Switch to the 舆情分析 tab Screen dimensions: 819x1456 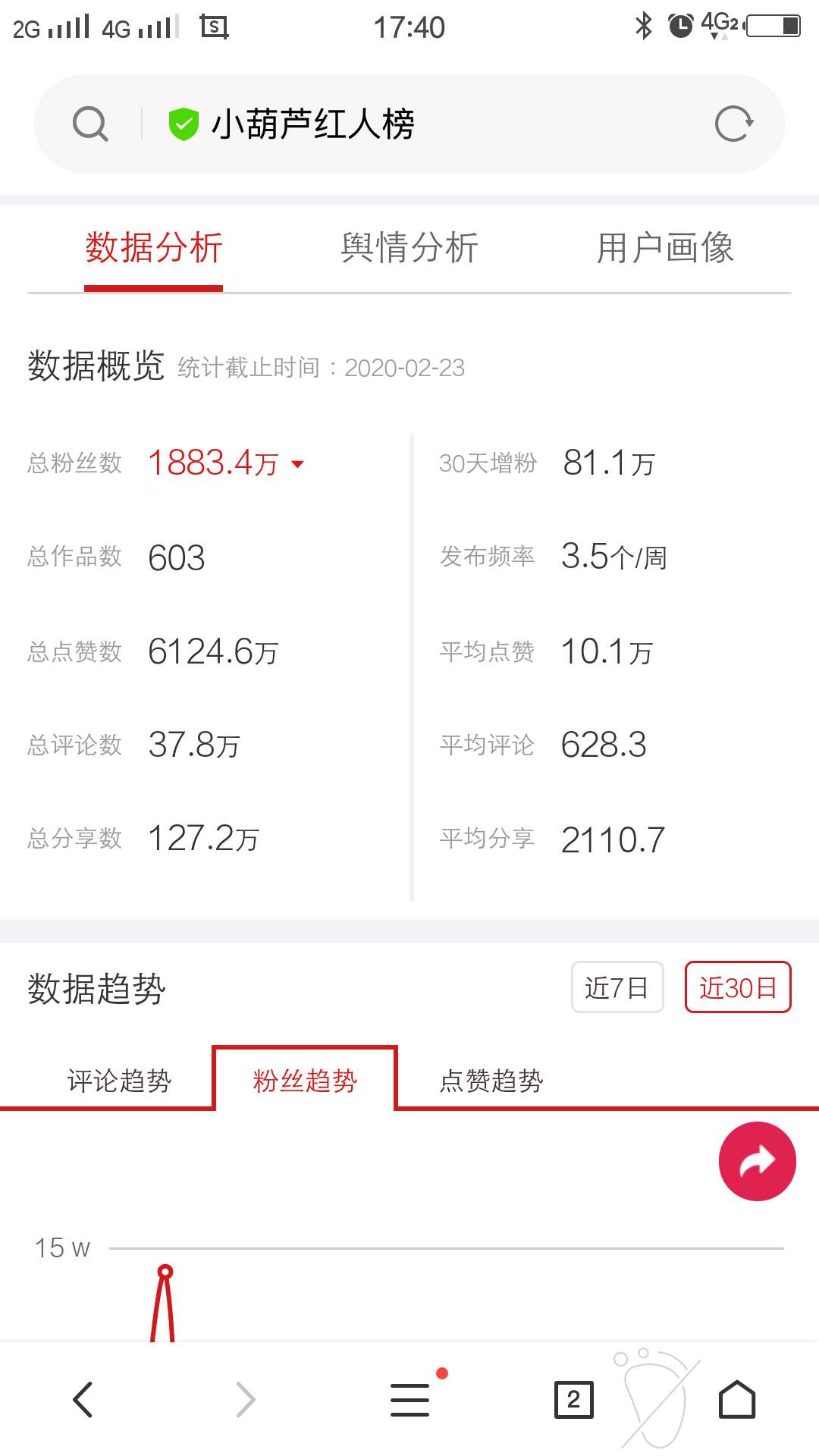409,248
